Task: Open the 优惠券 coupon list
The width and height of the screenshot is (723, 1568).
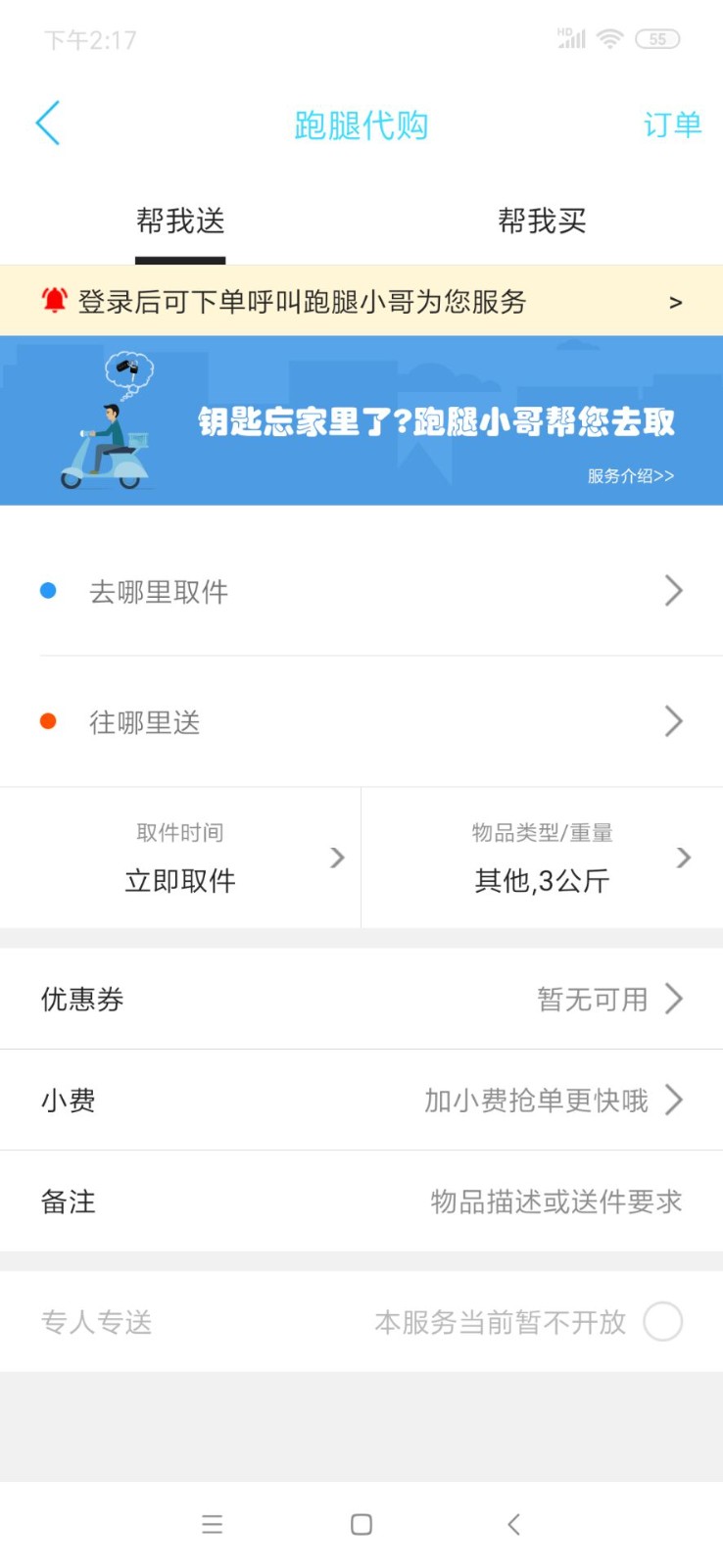Action: [x=361, y=999]
